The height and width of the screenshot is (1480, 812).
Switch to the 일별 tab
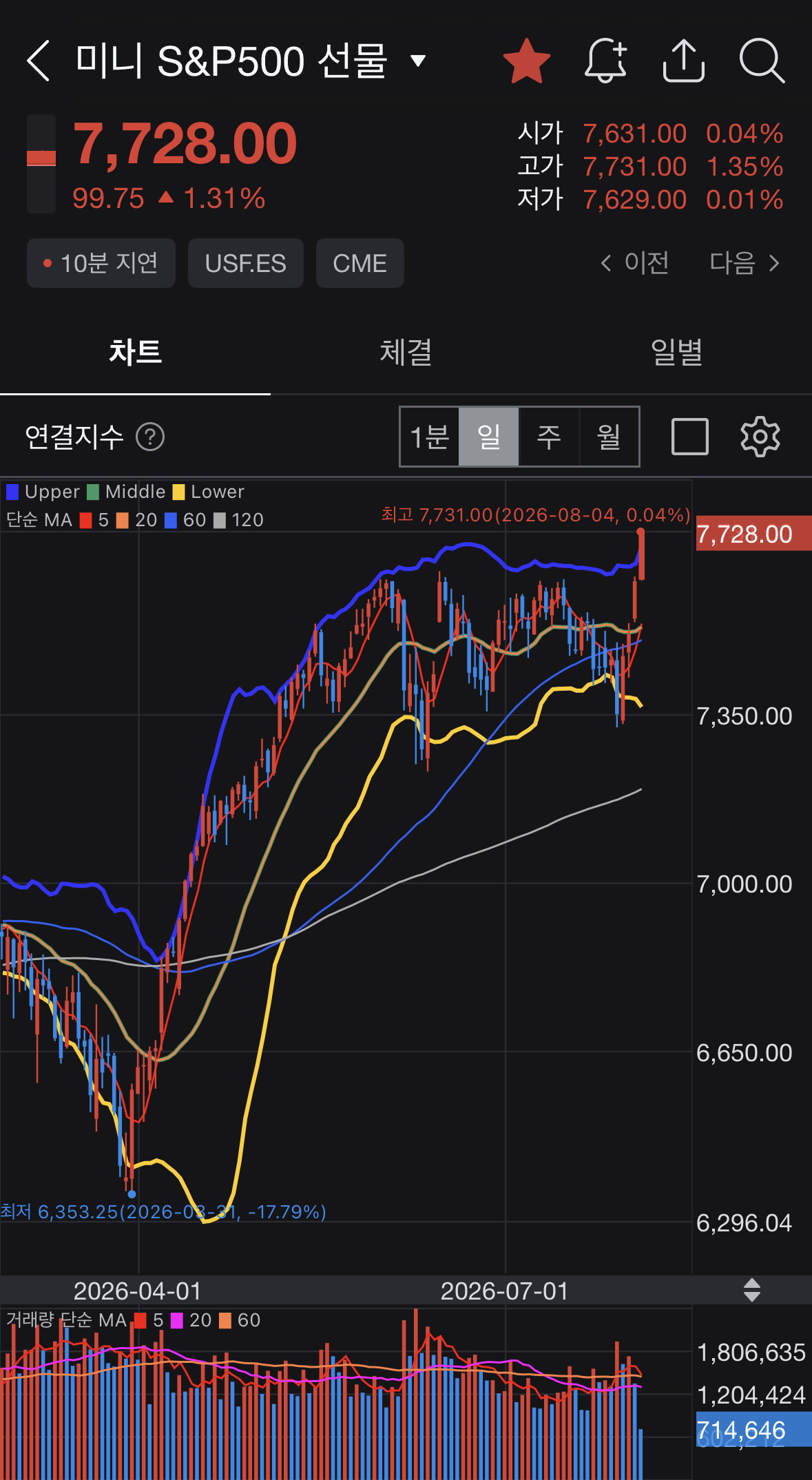click(676, 352)
